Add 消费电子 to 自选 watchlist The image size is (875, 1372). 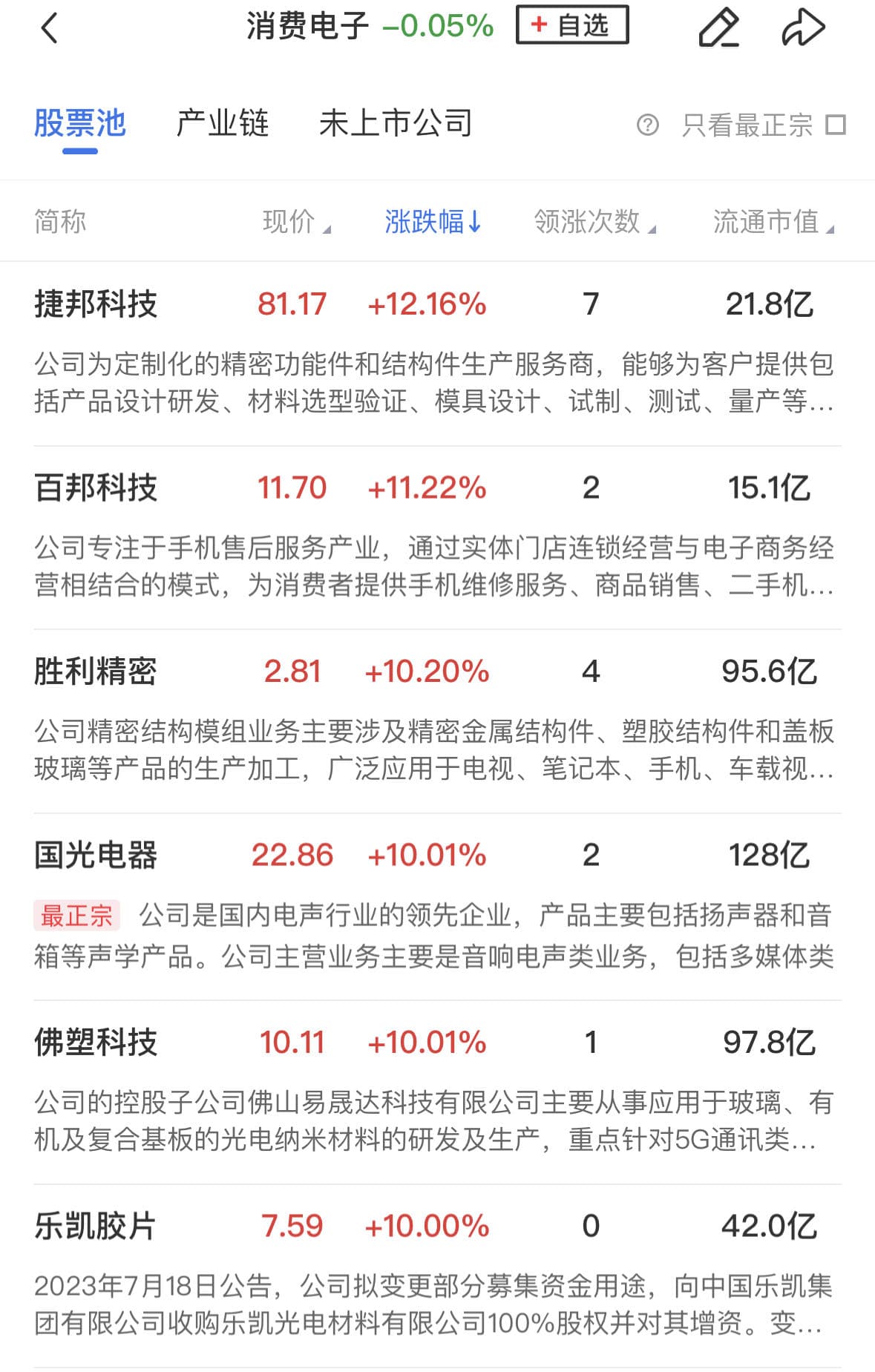click(x=571, y=26)
